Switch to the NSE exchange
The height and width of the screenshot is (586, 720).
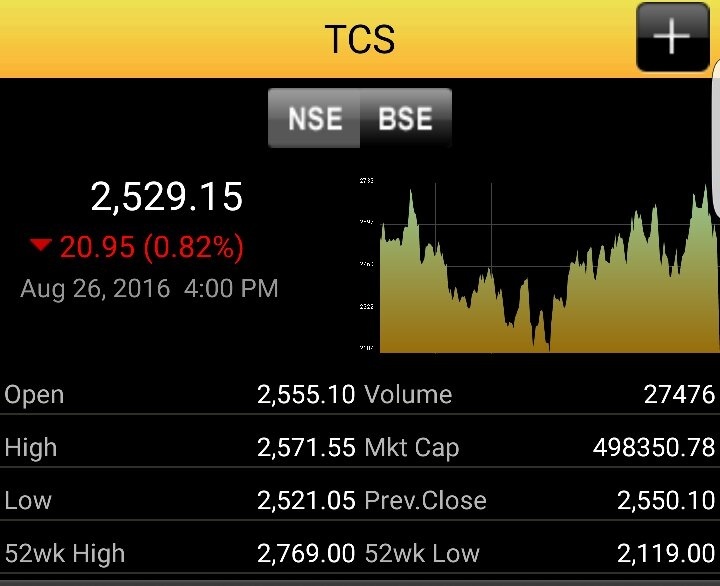coord(315,118)
